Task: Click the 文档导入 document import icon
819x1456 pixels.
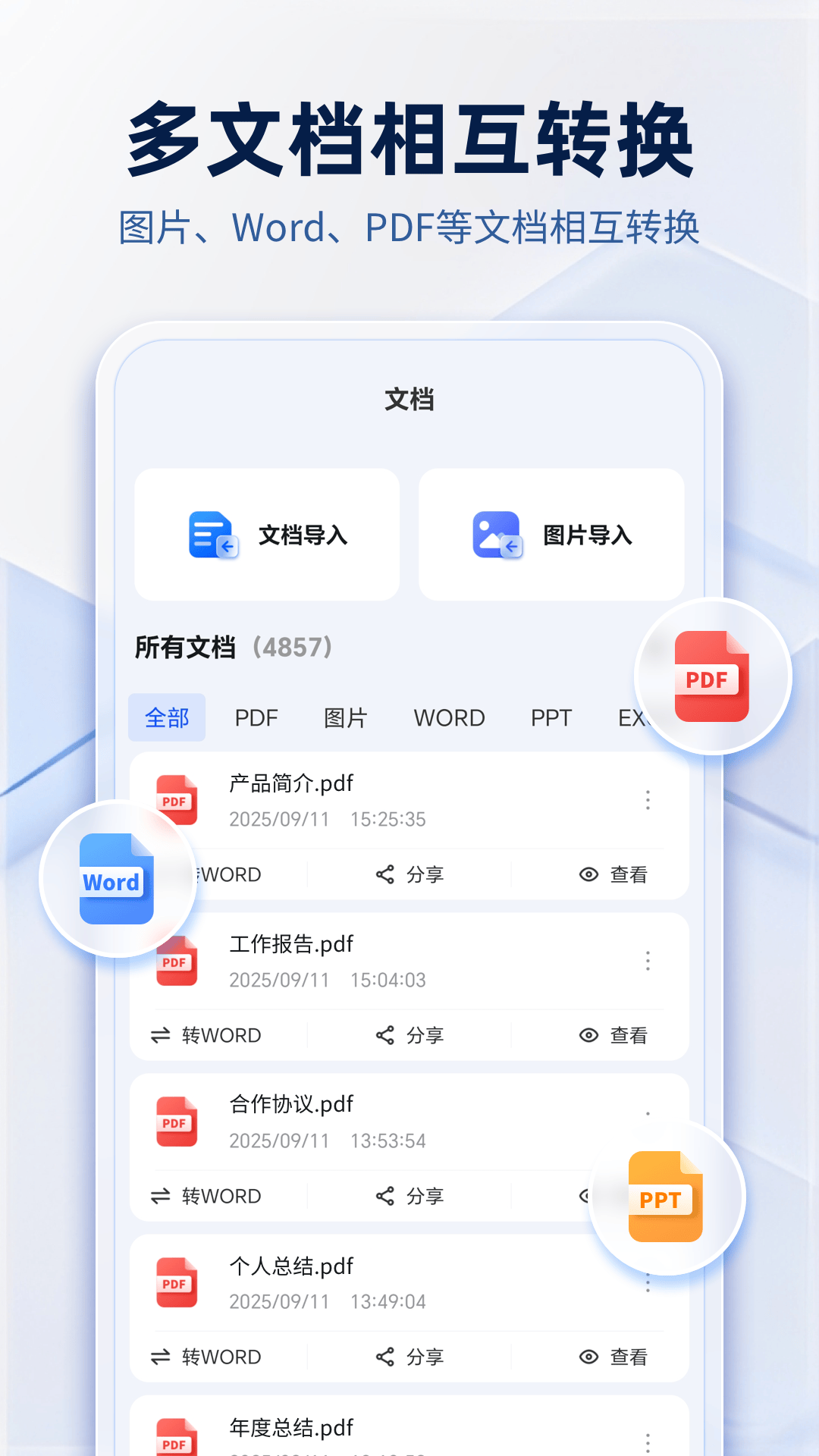Action: click(x=211, y=535)
